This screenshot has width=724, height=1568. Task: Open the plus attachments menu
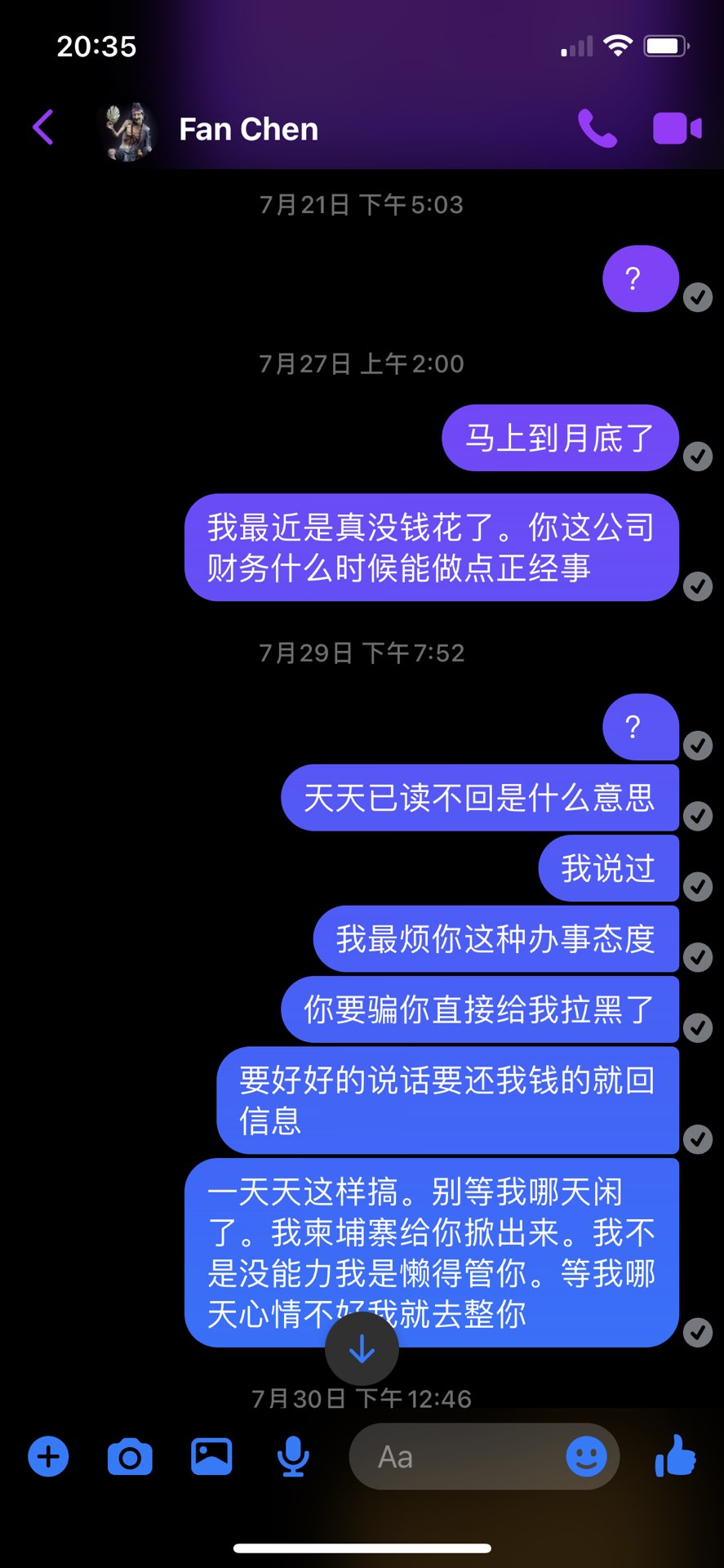48,1456
